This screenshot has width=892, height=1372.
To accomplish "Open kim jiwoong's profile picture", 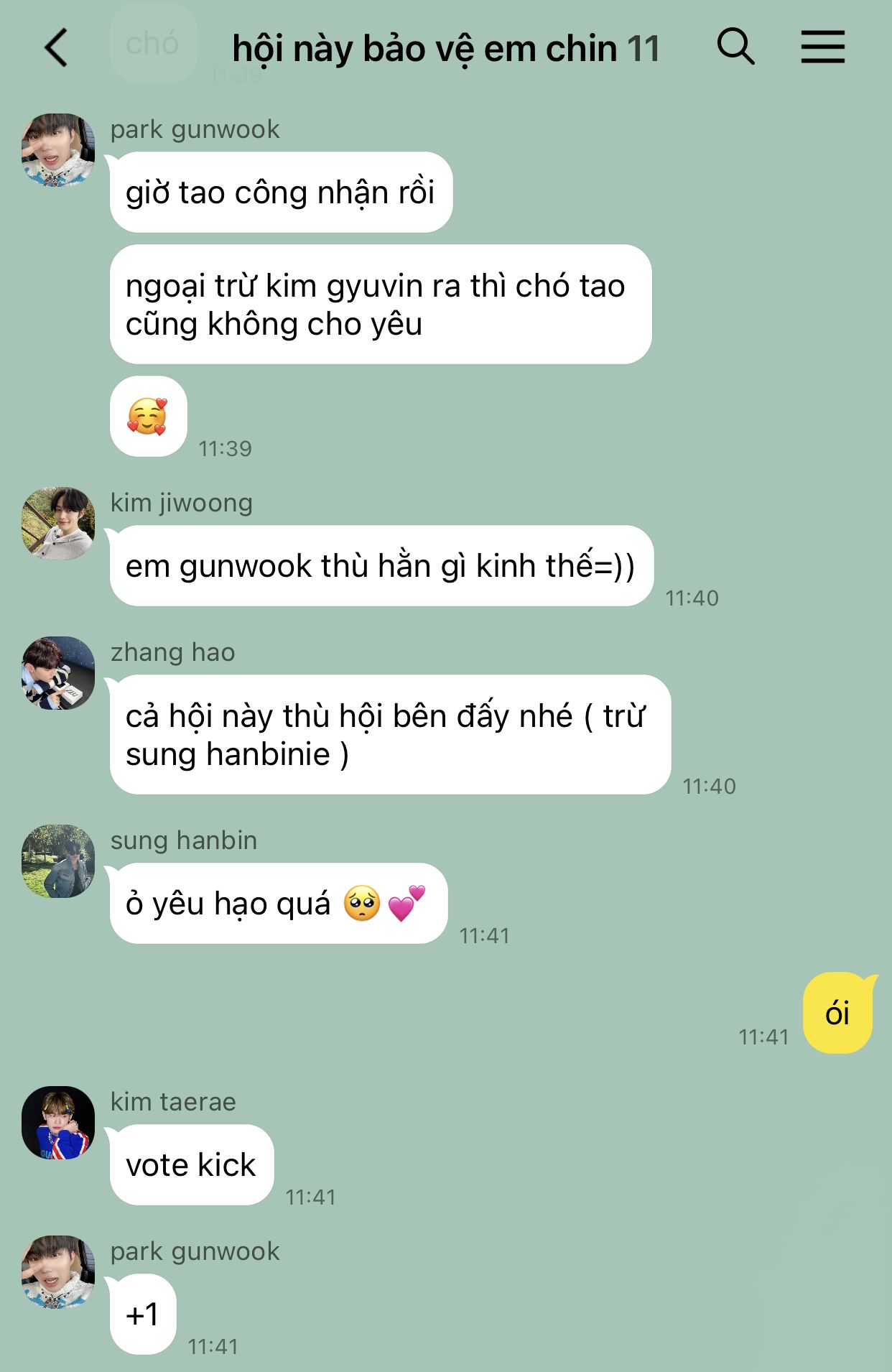I will click(x=58, y=524).
